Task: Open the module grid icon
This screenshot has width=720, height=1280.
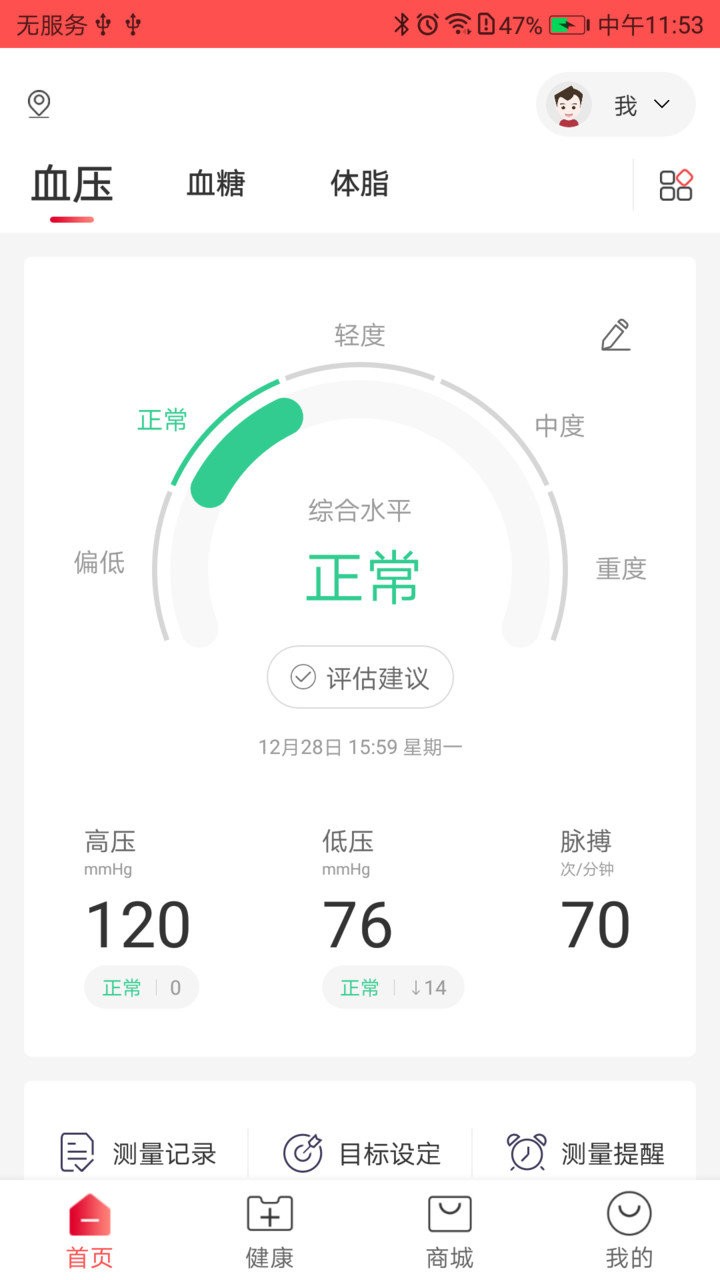Action: point(676,185)
